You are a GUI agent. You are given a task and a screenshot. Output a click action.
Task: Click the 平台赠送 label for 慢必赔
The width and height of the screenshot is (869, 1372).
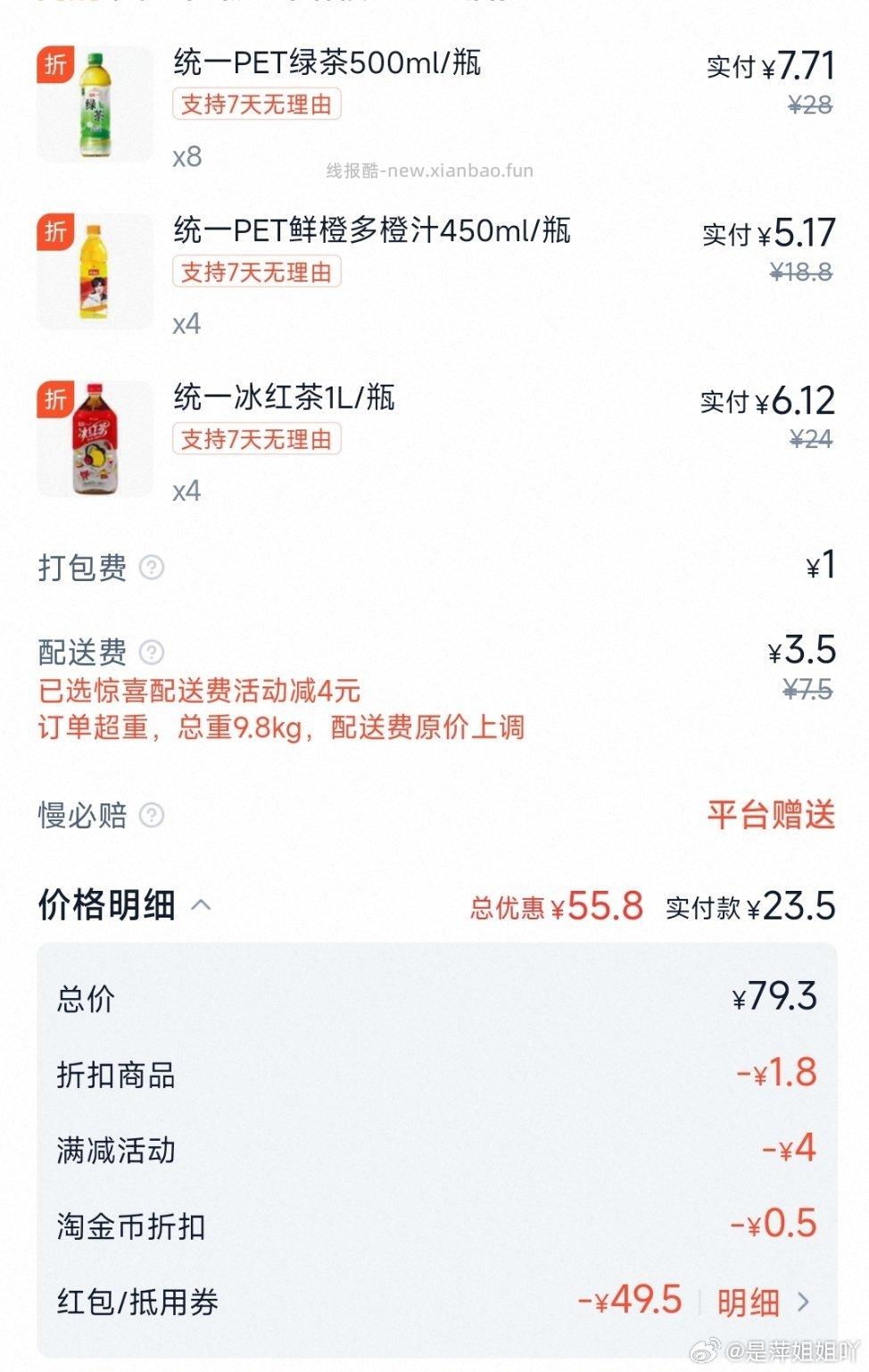pos(769,815)
